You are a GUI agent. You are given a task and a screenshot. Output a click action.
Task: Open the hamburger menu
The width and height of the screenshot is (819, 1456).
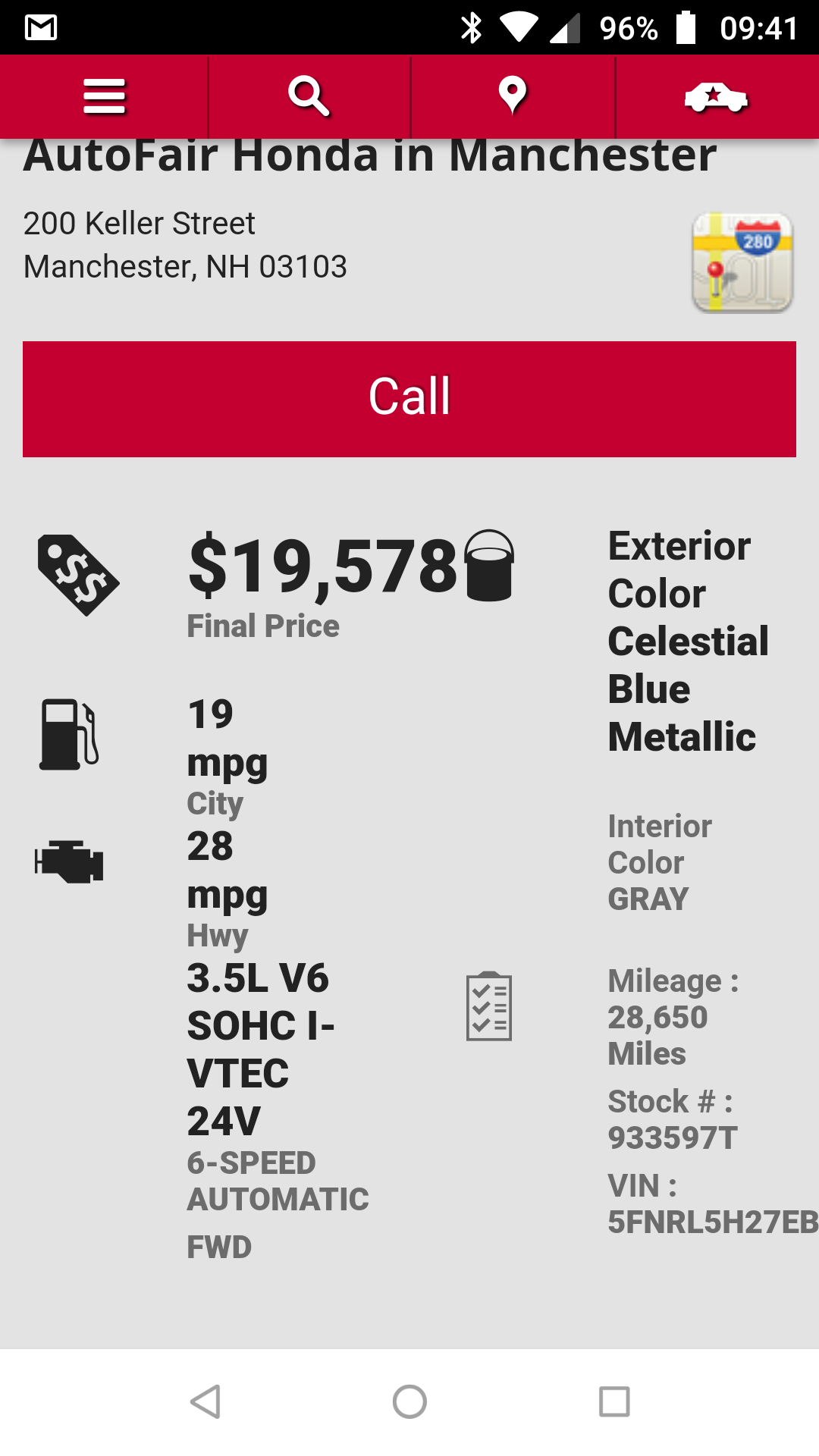point(104,97)
